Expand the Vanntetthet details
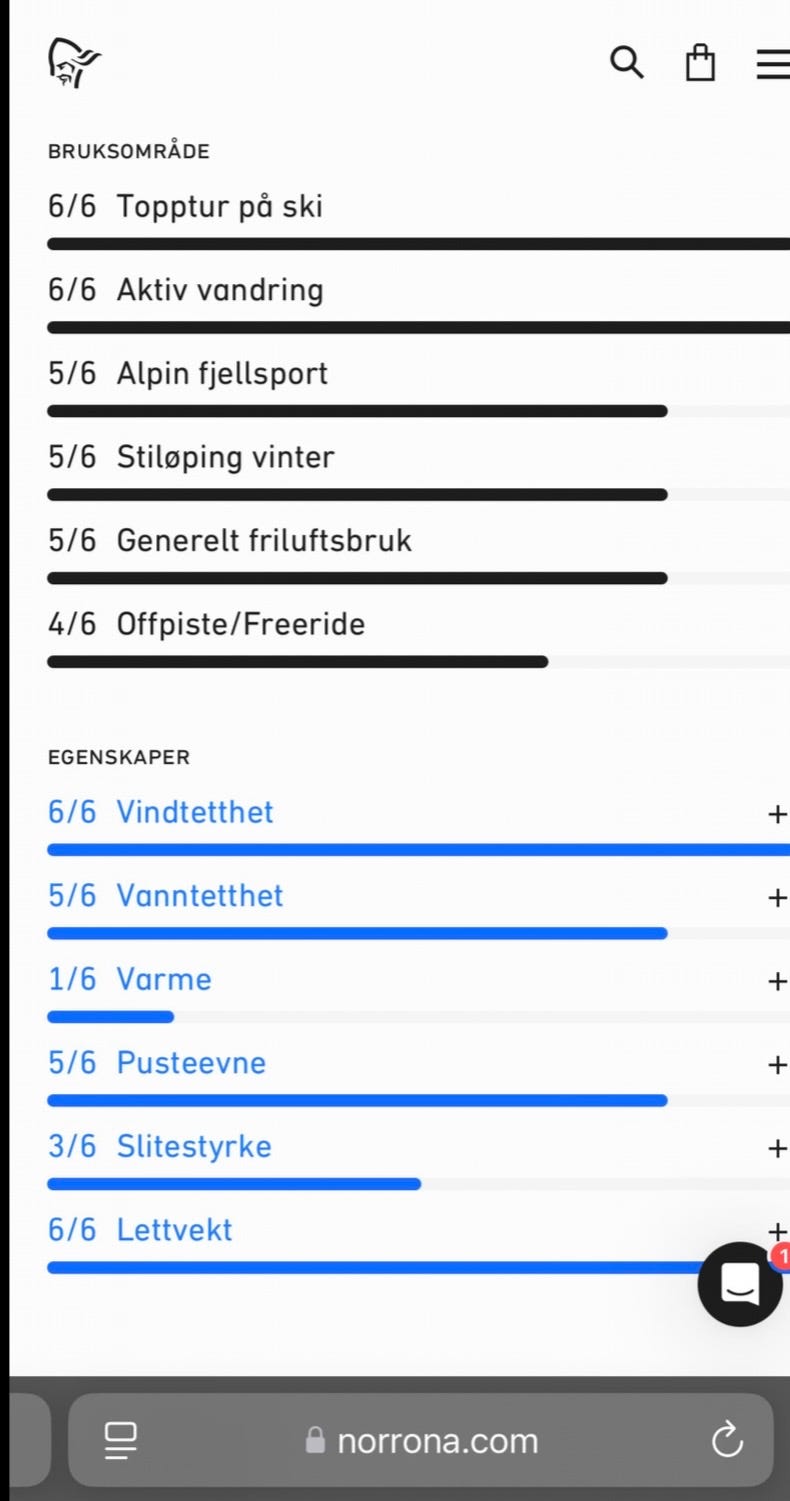This screenshot has width=790, height=1501. click(x=777, y=897)
